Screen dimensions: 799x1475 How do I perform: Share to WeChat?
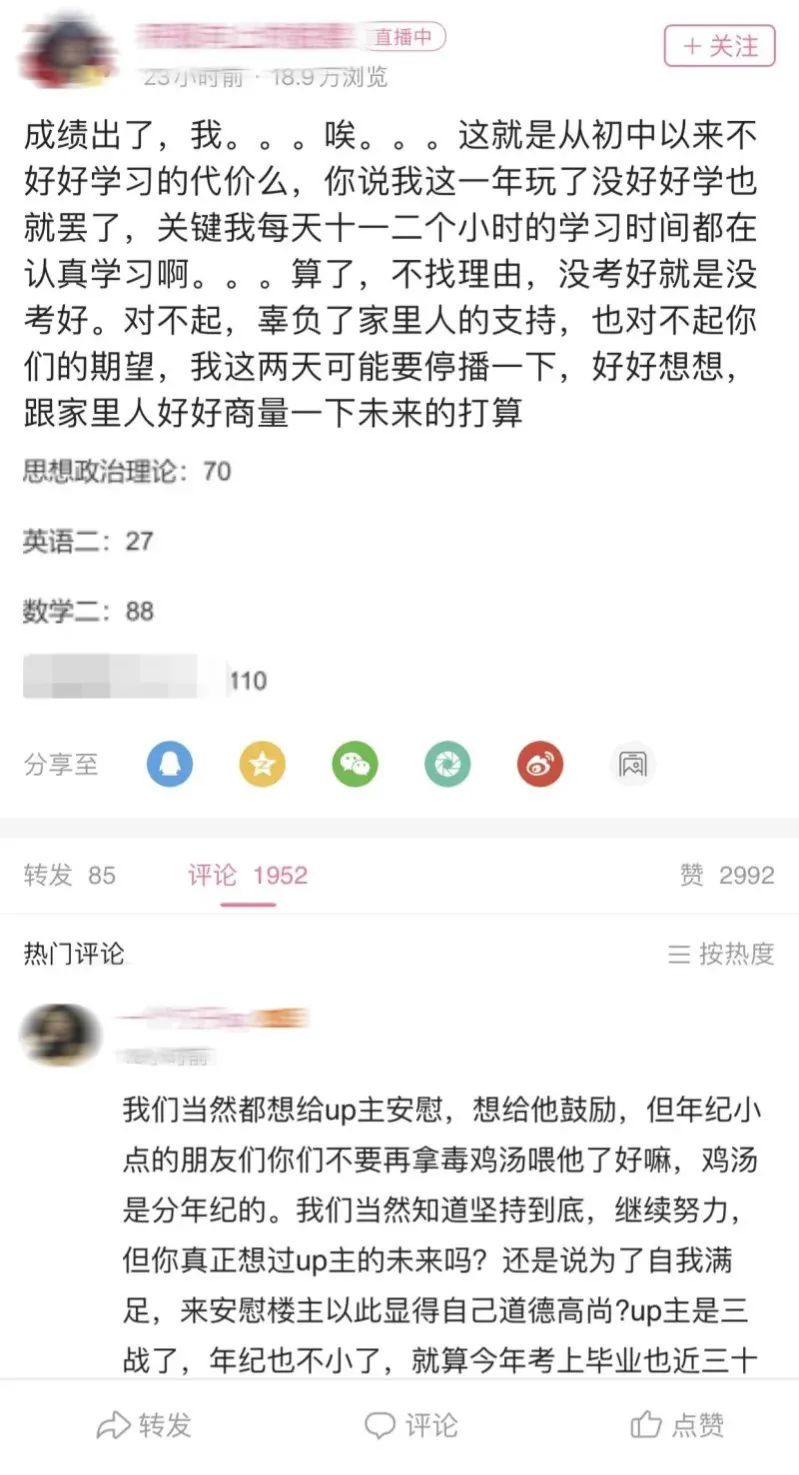pos(355,765)
